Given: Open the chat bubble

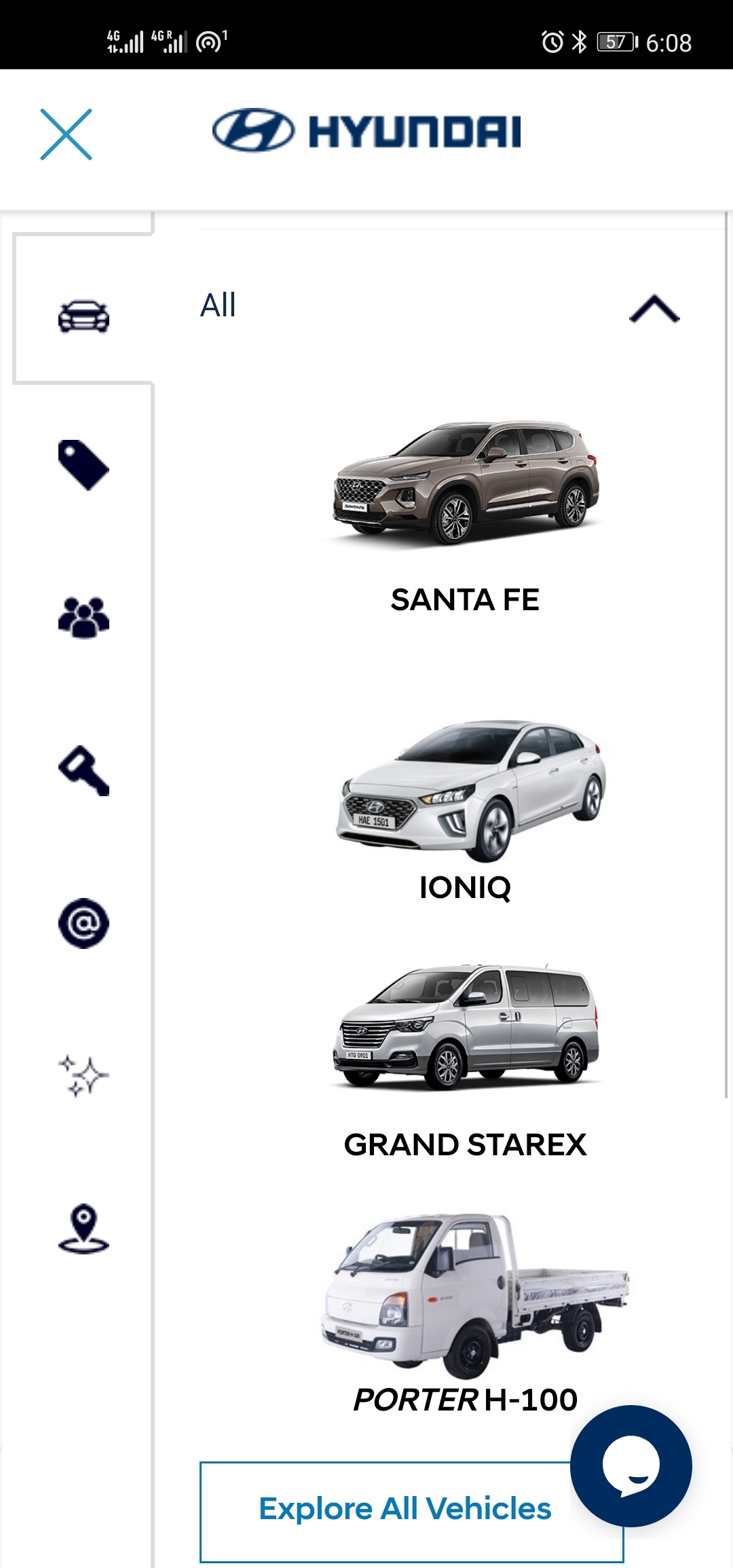Looking at the screenshot, I should coord(631,1466).
